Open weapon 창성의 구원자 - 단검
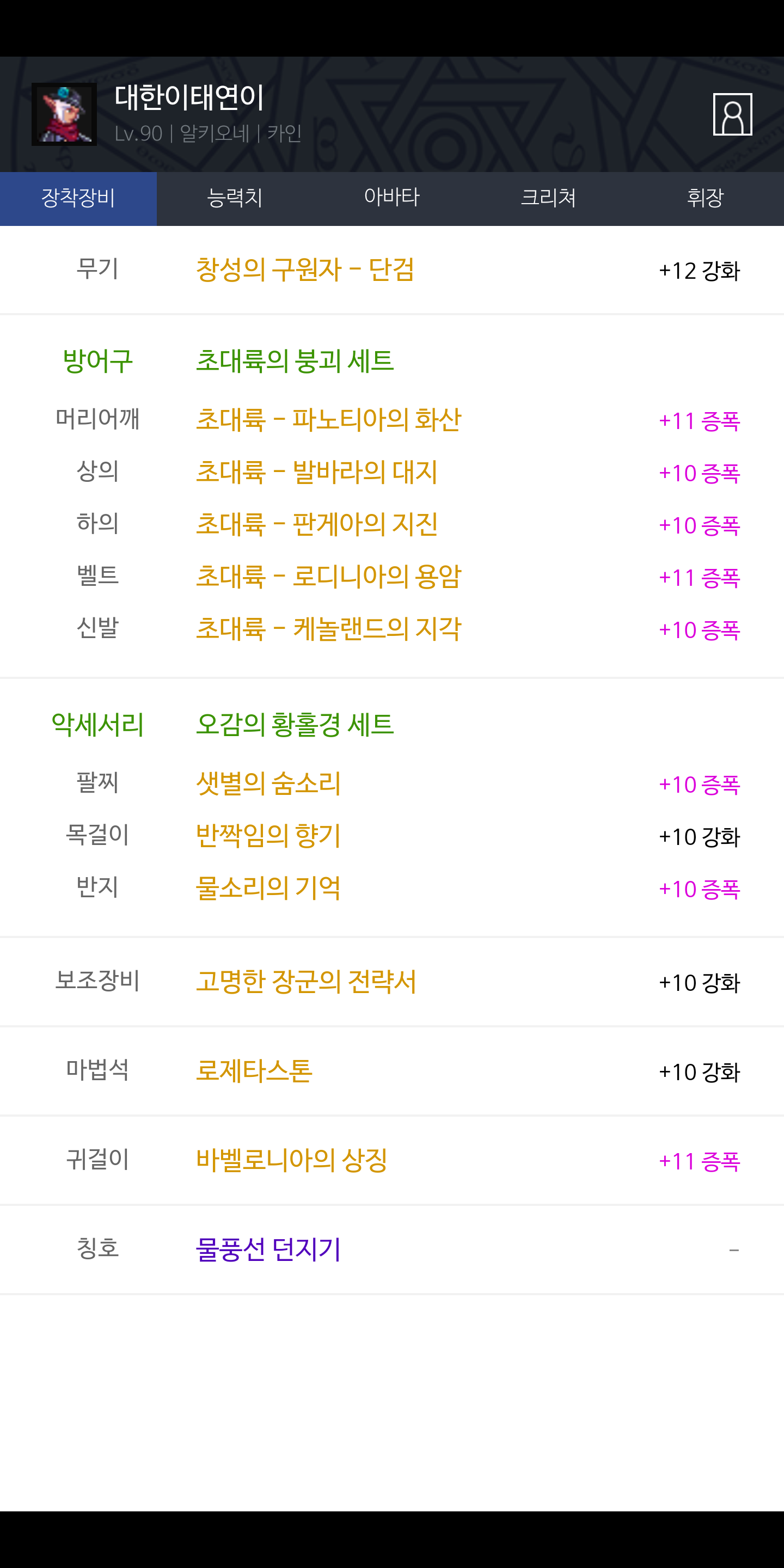 (305, 269)
